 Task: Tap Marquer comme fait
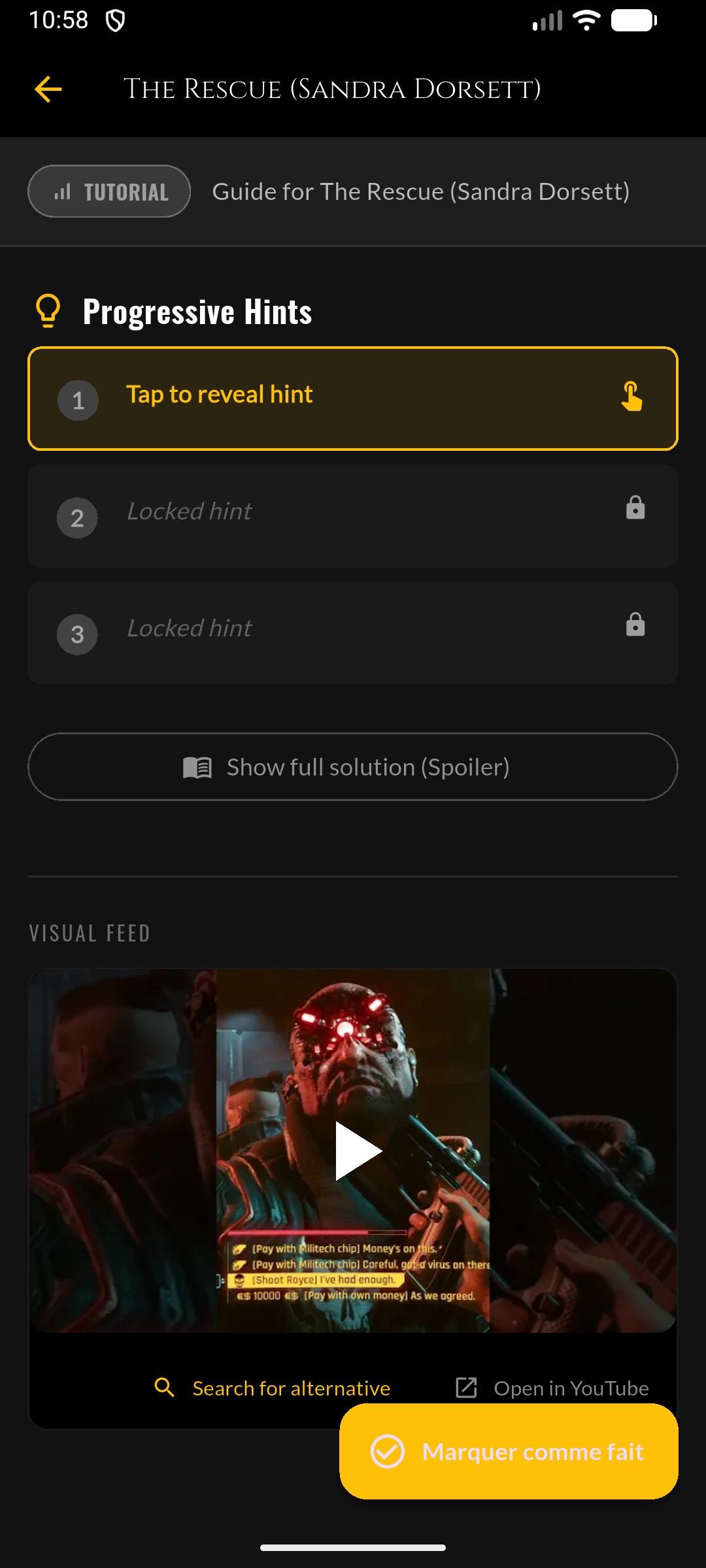click(x=507, y=1452)
